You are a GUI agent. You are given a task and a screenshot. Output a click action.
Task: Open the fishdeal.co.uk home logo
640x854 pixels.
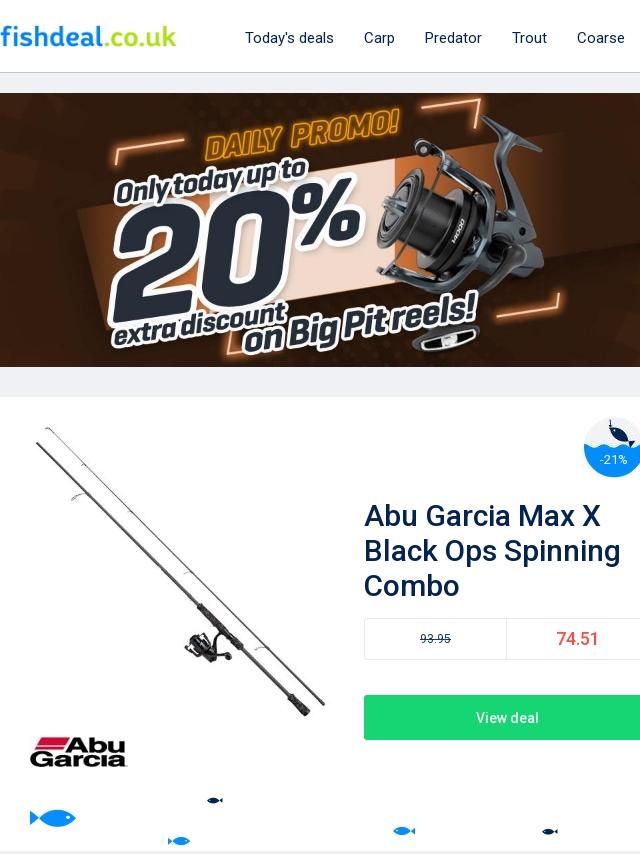tap(88, 37)
